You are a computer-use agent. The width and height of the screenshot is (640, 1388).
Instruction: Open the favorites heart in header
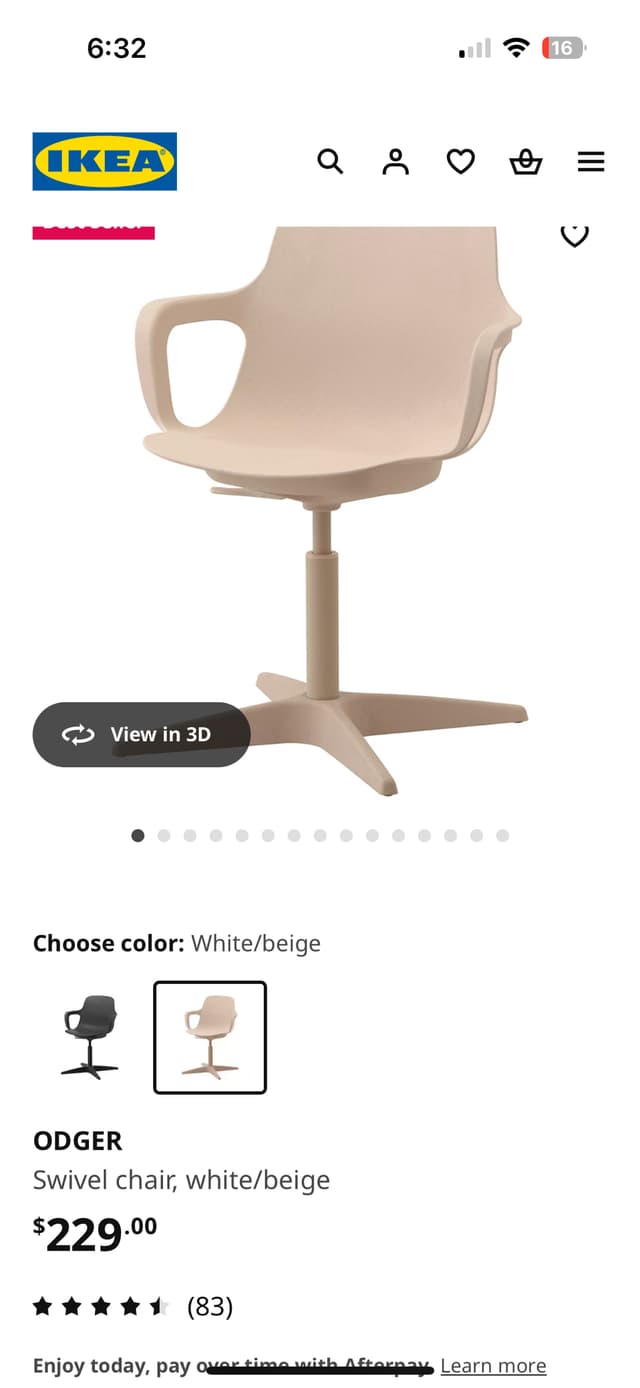tap(460, 161)
